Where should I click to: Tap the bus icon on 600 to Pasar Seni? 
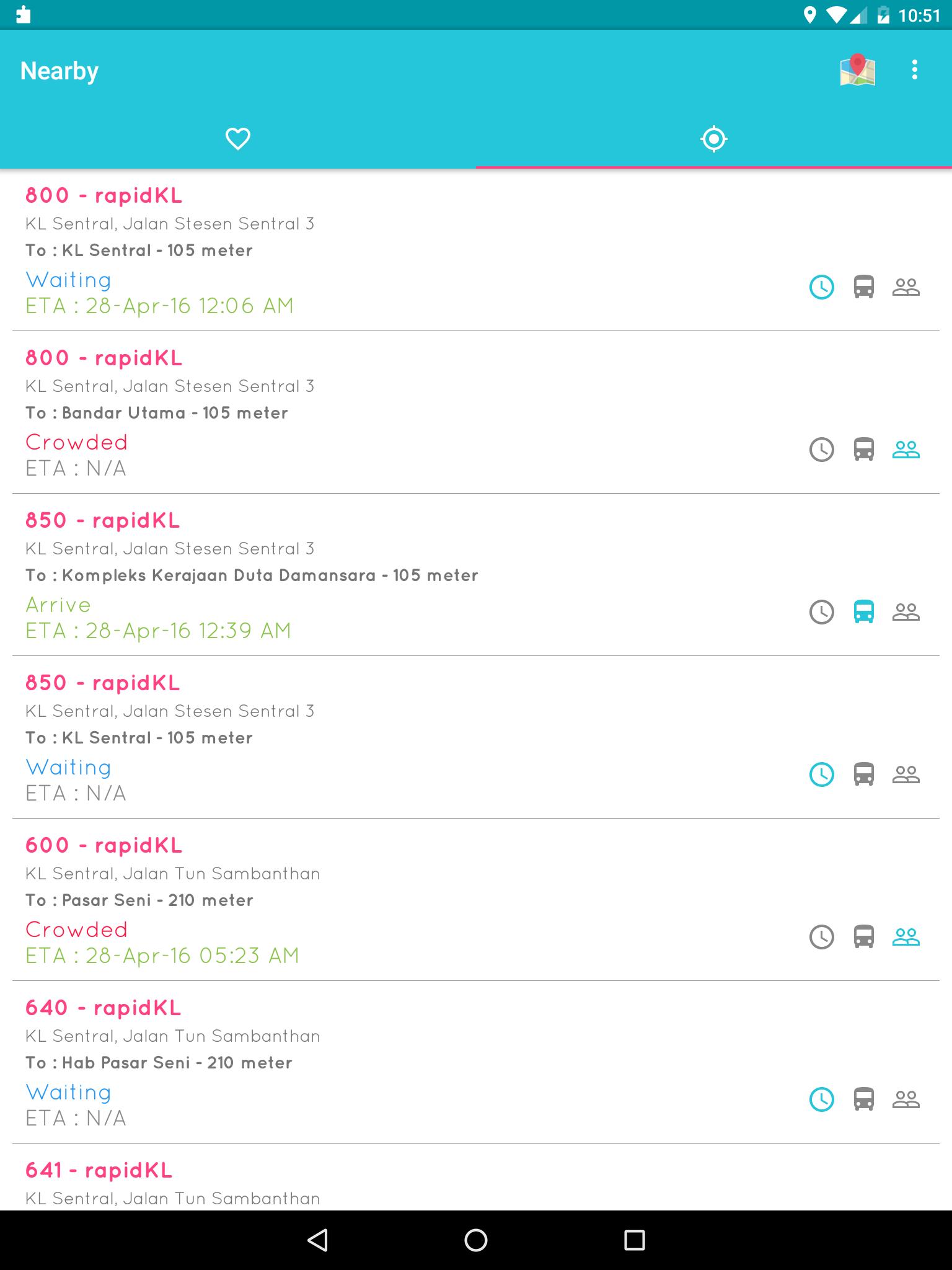tap(864, 937)
